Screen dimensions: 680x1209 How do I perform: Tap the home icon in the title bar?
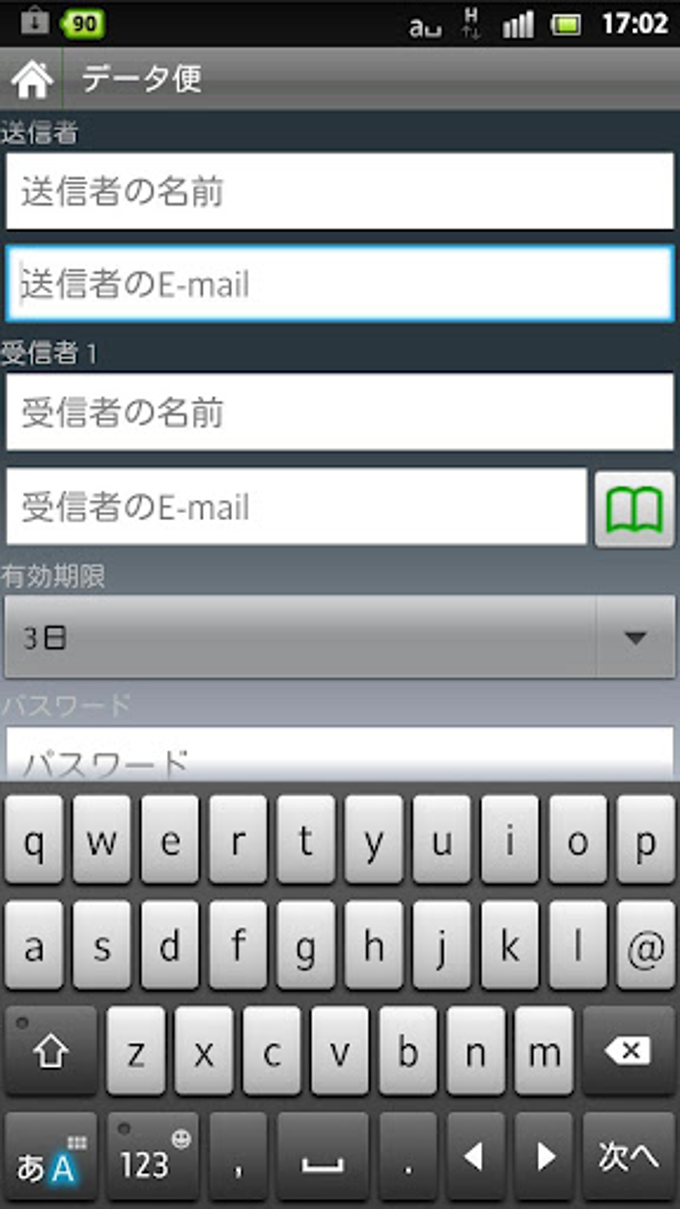pyautogui.click(x=31, y=80)
